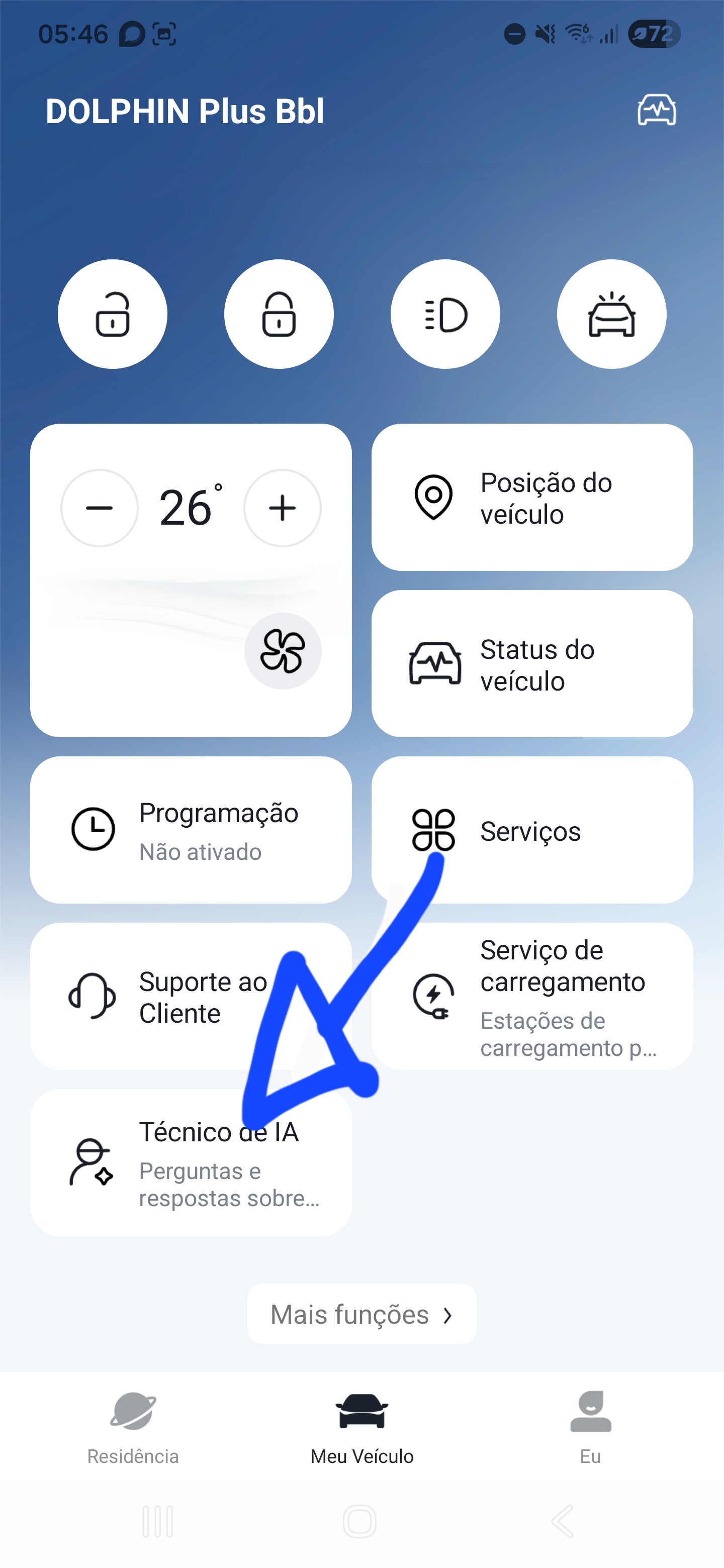This screenshot has height=1568, width=724.
Task: View Status do veículo
Action: pos(531,663)
